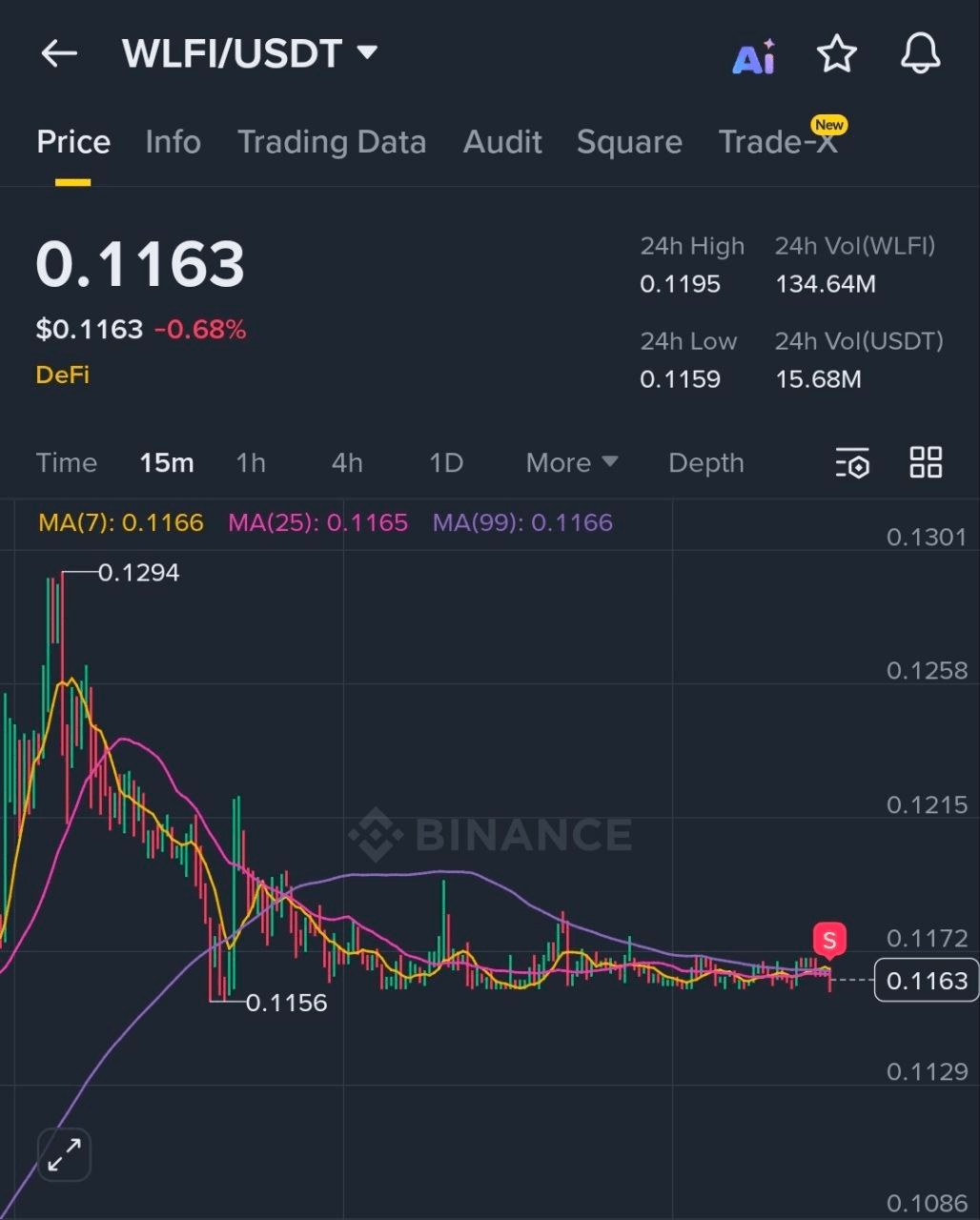Tap the red S sell order marker
980x1220 pixels.
click(828, 940)
